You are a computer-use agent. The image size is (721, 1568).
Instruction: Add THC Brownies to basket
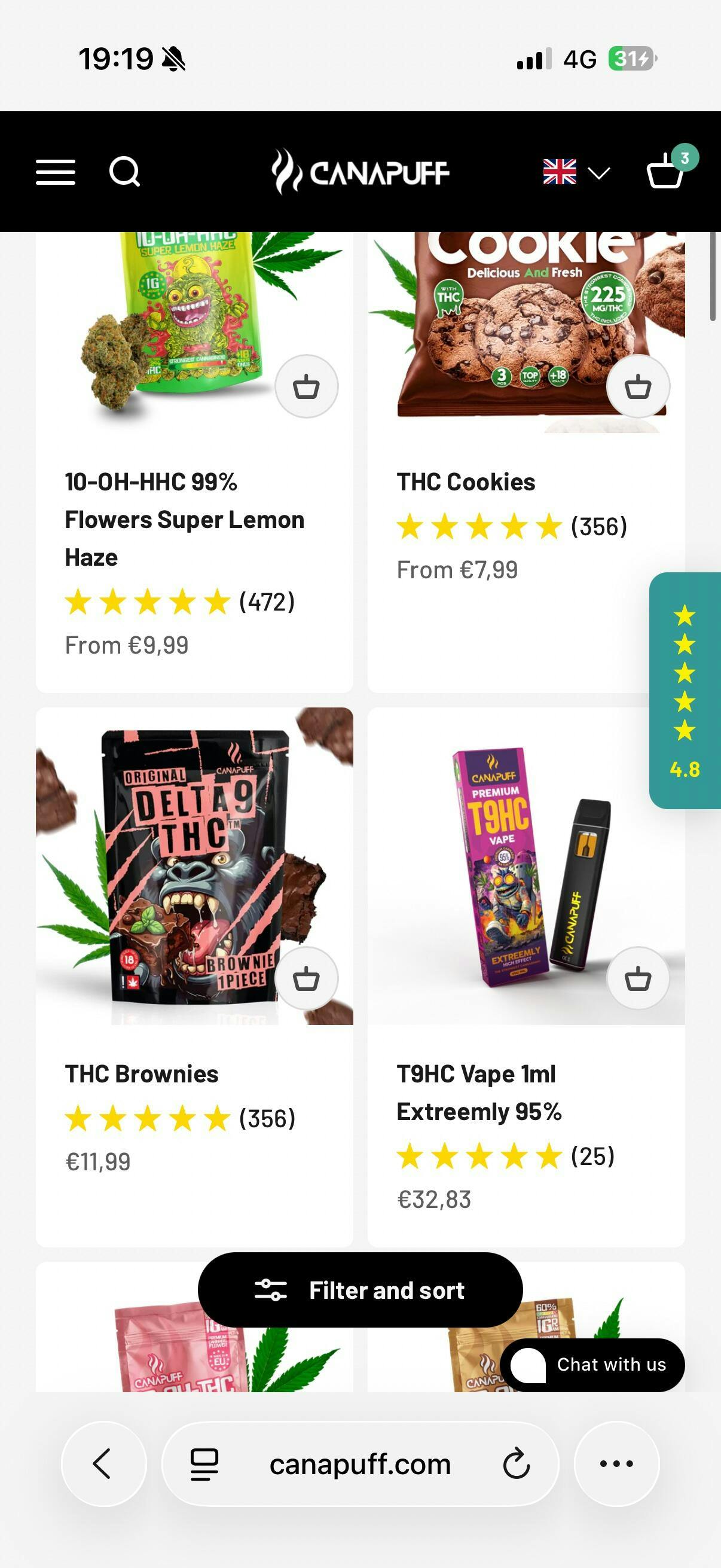coord(306,979)
